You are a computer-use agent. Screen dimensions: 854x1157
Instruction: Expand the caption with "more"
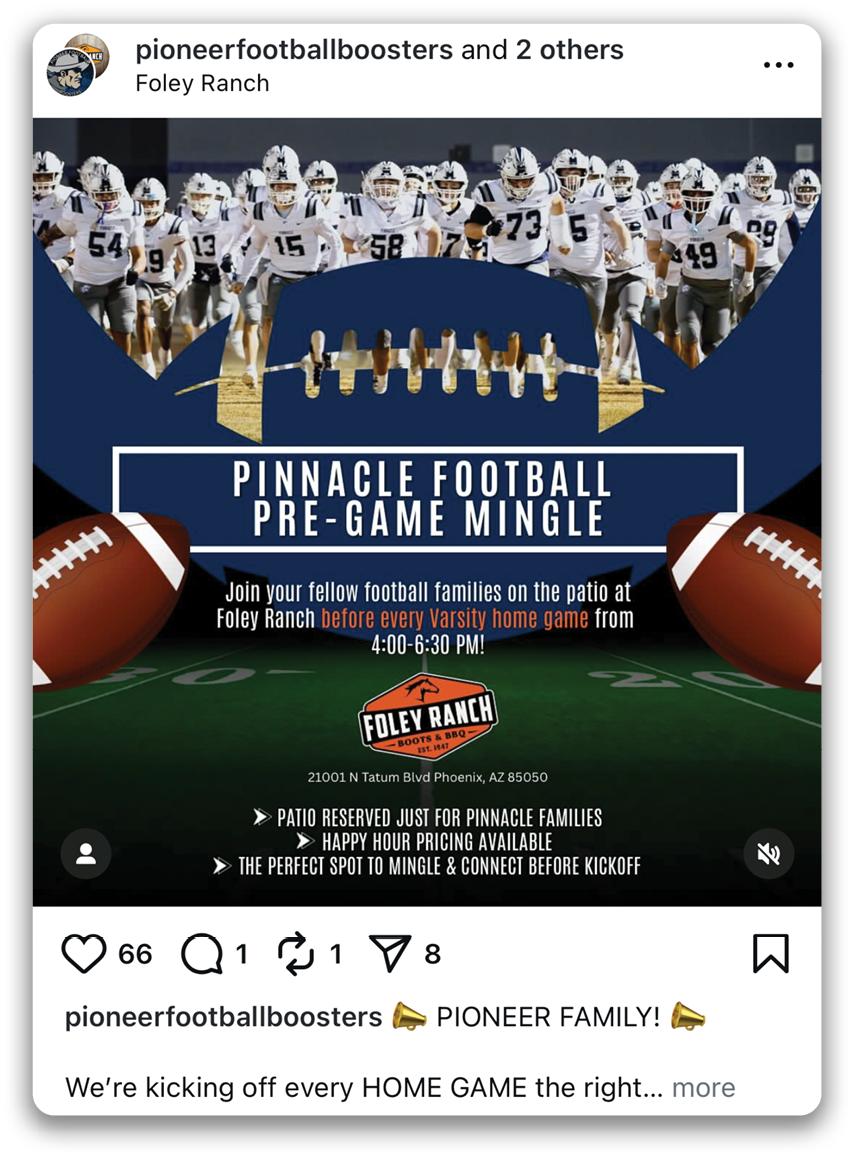tap(703, 1087)
